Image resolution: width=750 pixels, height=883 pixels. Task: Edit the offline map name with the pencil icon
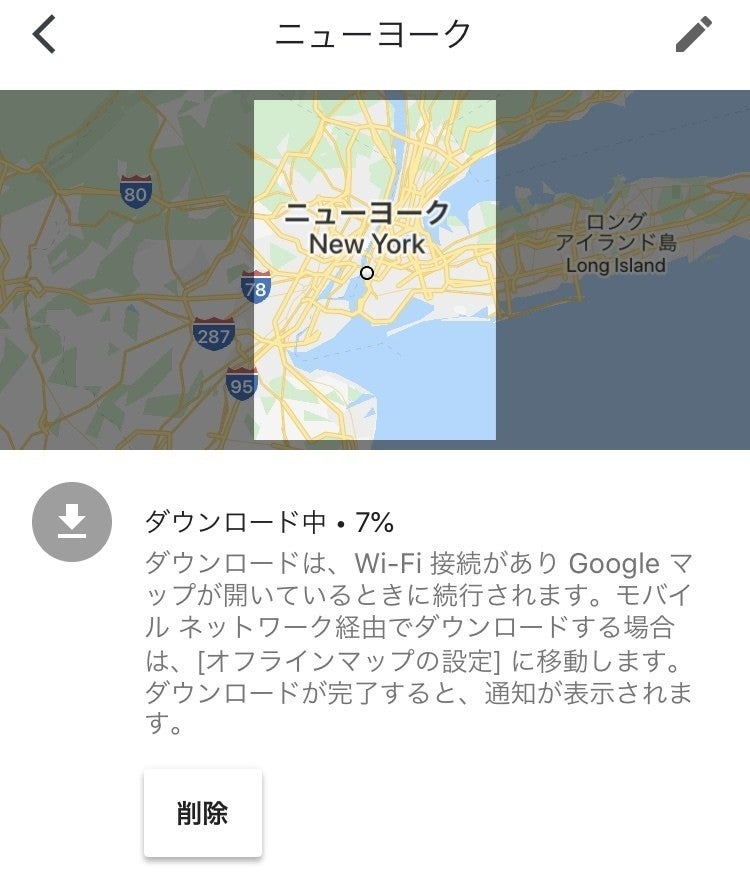tap(693, 35)
